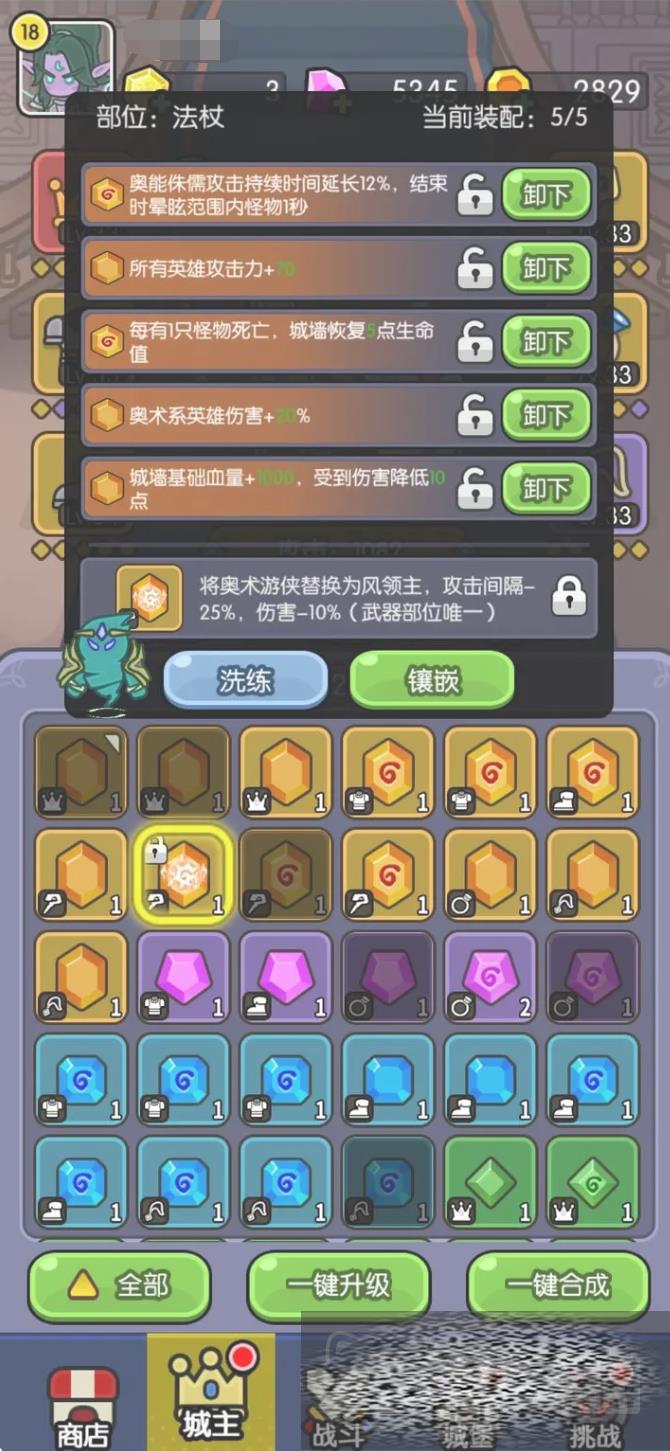This screenshot has height=1451, width=670.
Task: Toggle lock on the 风领主 gem description
Action: click(569, 597)
